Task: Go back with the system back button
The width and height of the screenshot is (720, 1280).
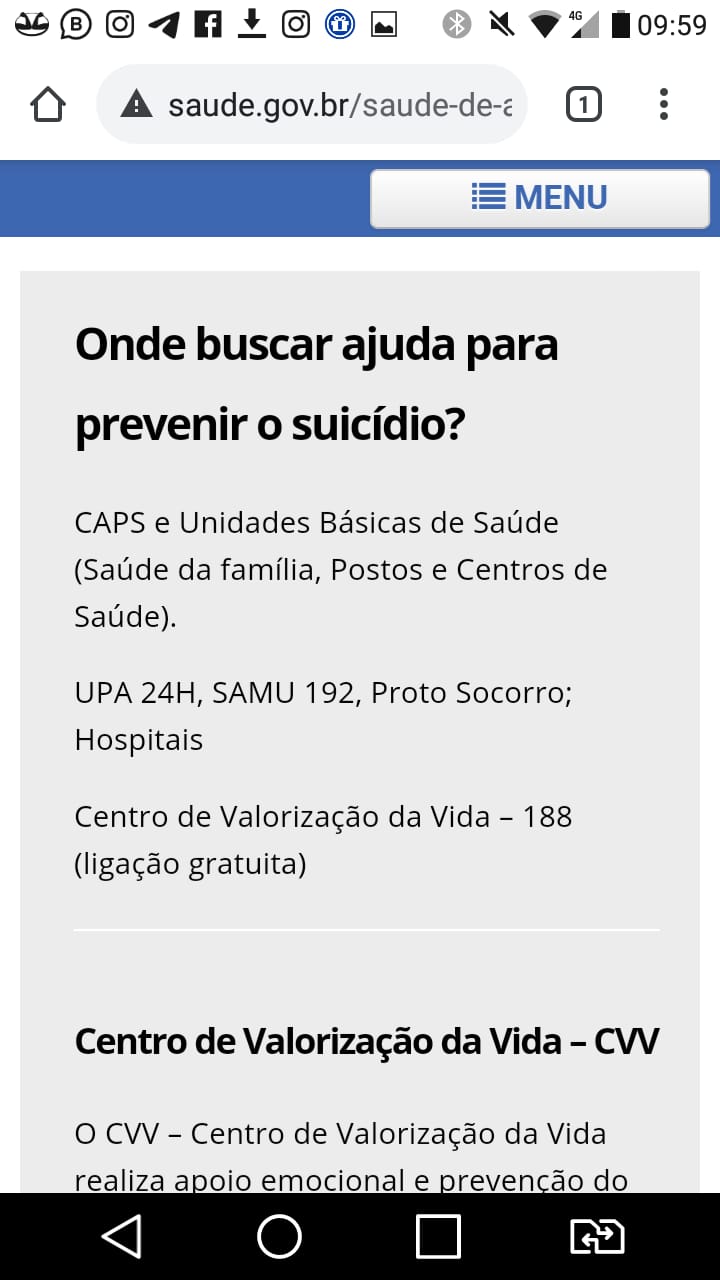Action: point(122,1237)
